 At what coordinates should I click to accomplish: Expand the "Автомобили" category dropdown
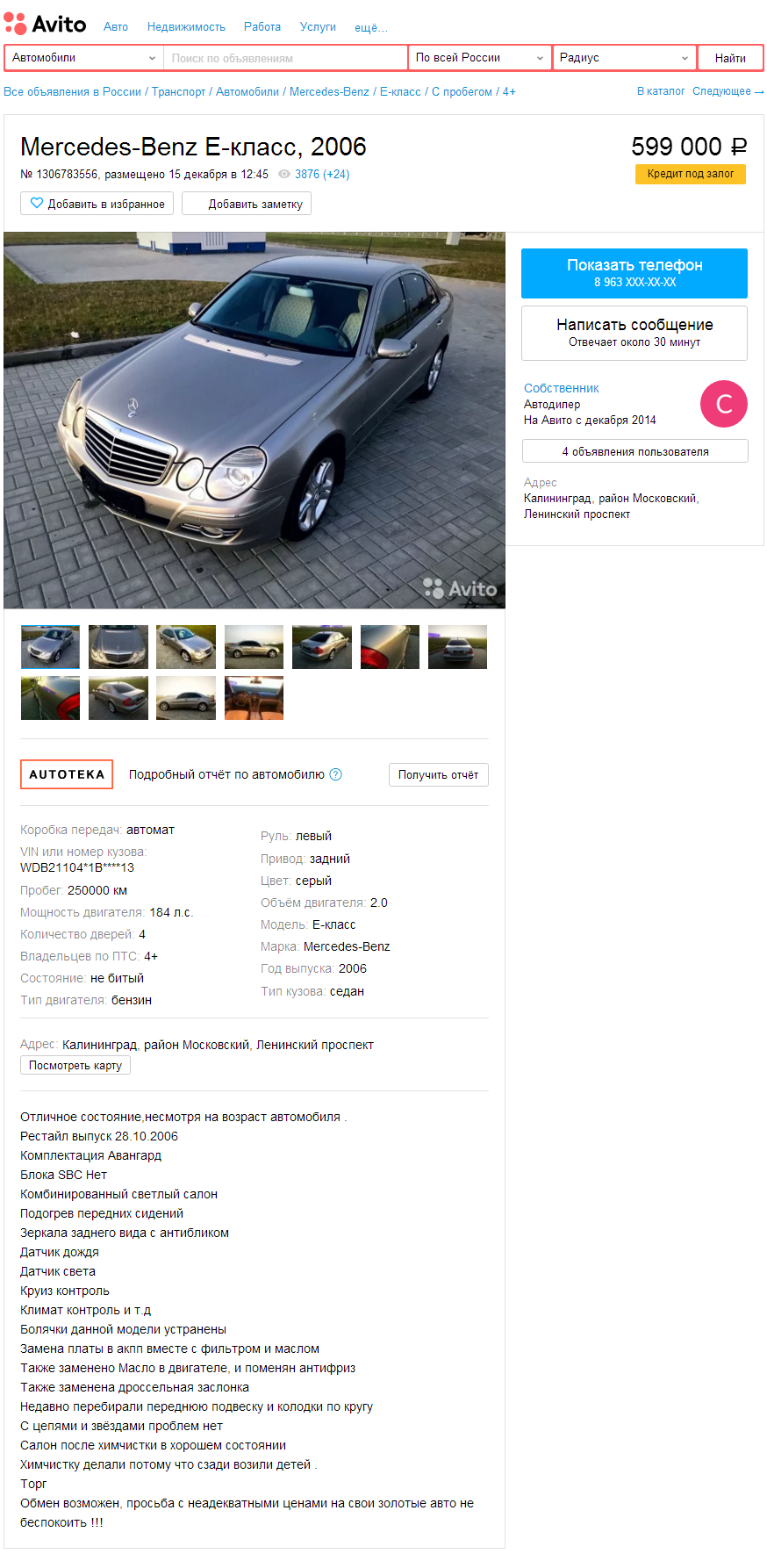coord(83,58)
